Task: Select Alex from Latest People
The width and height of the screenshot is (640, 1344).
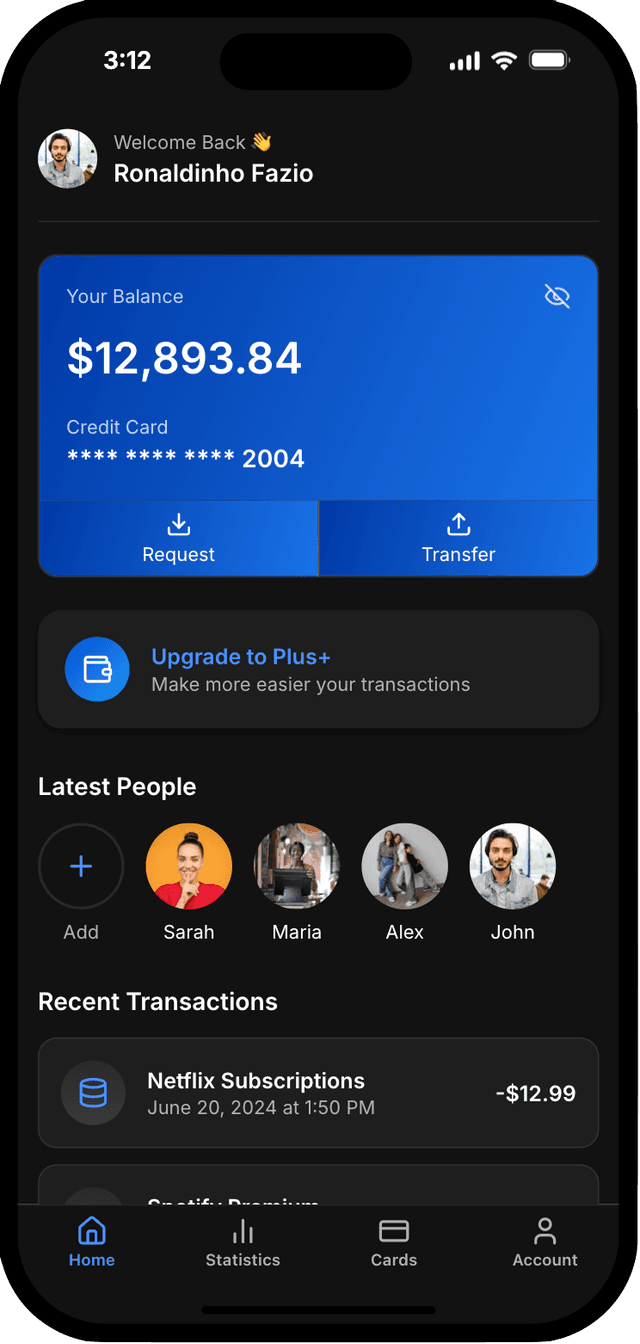Action: [405, 866]
